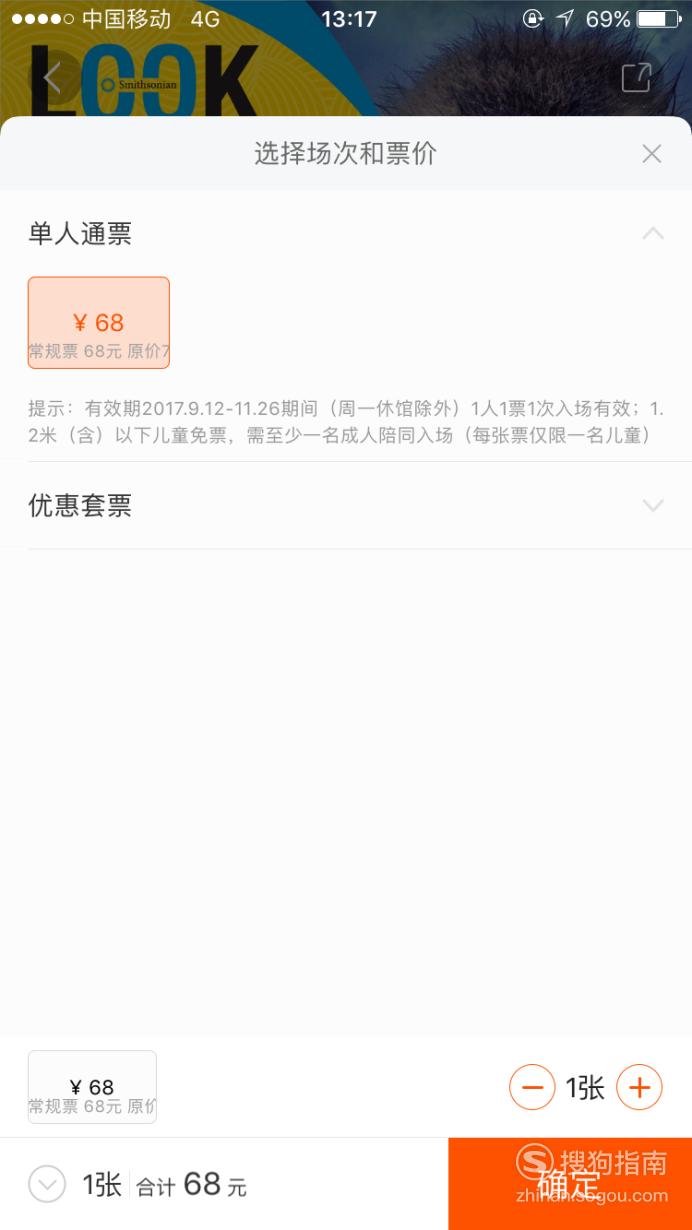Tap 确定 to confirm the order

click(570, 1184)
